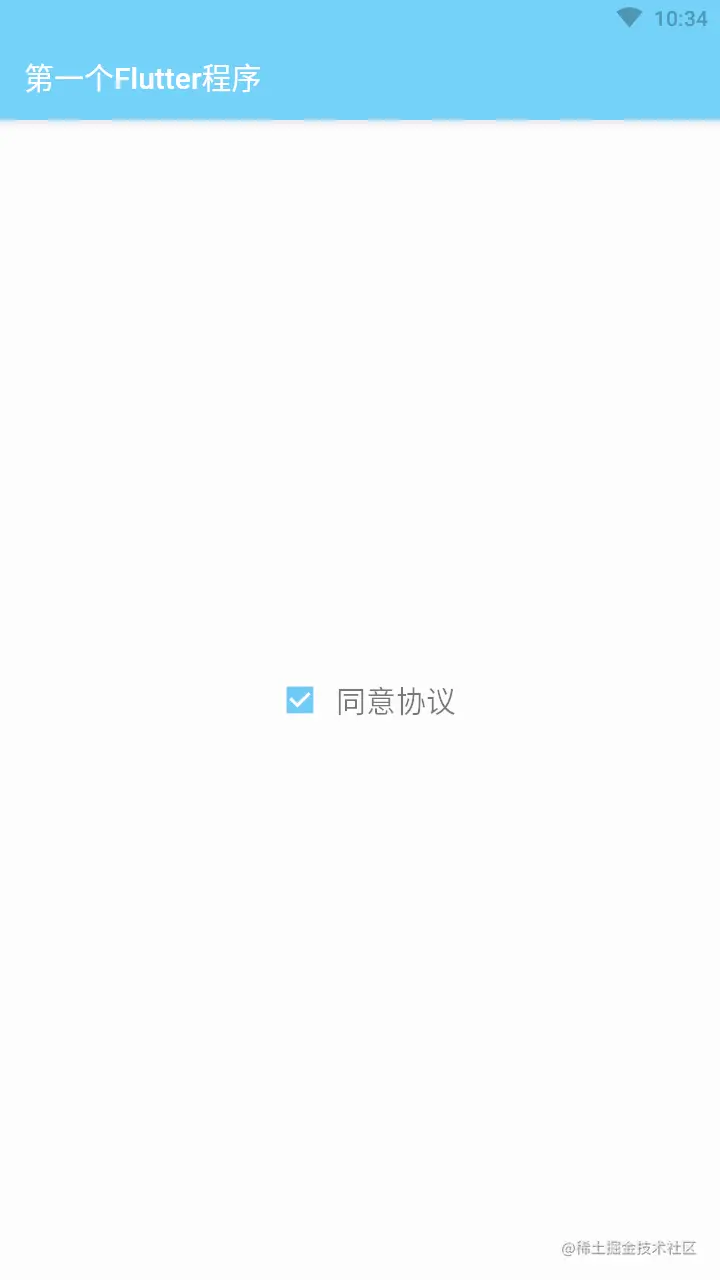Uncheck the 同意协议 checkbox
Viewport: 720px width, 1280px height.
(300, 701)
